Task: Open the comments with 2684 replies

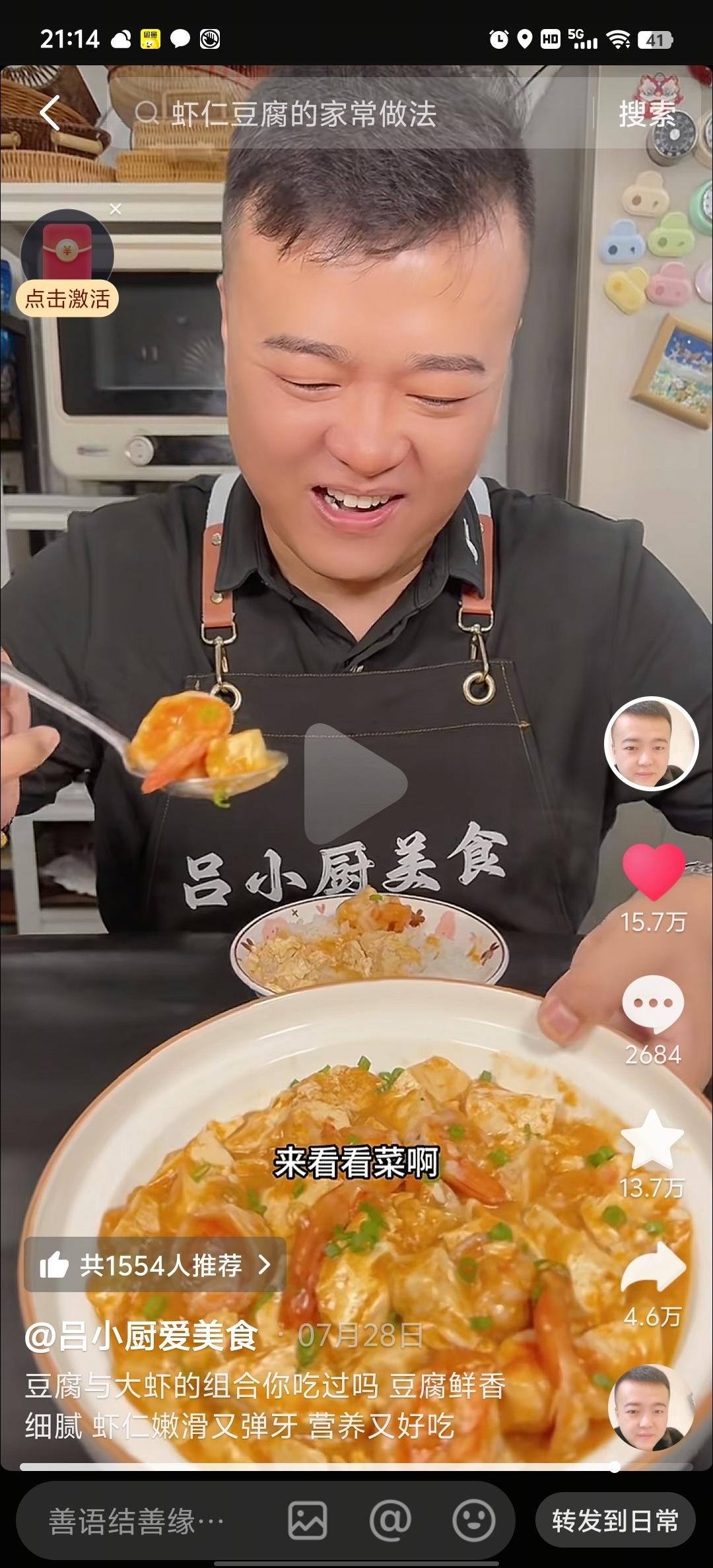Action: [x=652, y=1004]
